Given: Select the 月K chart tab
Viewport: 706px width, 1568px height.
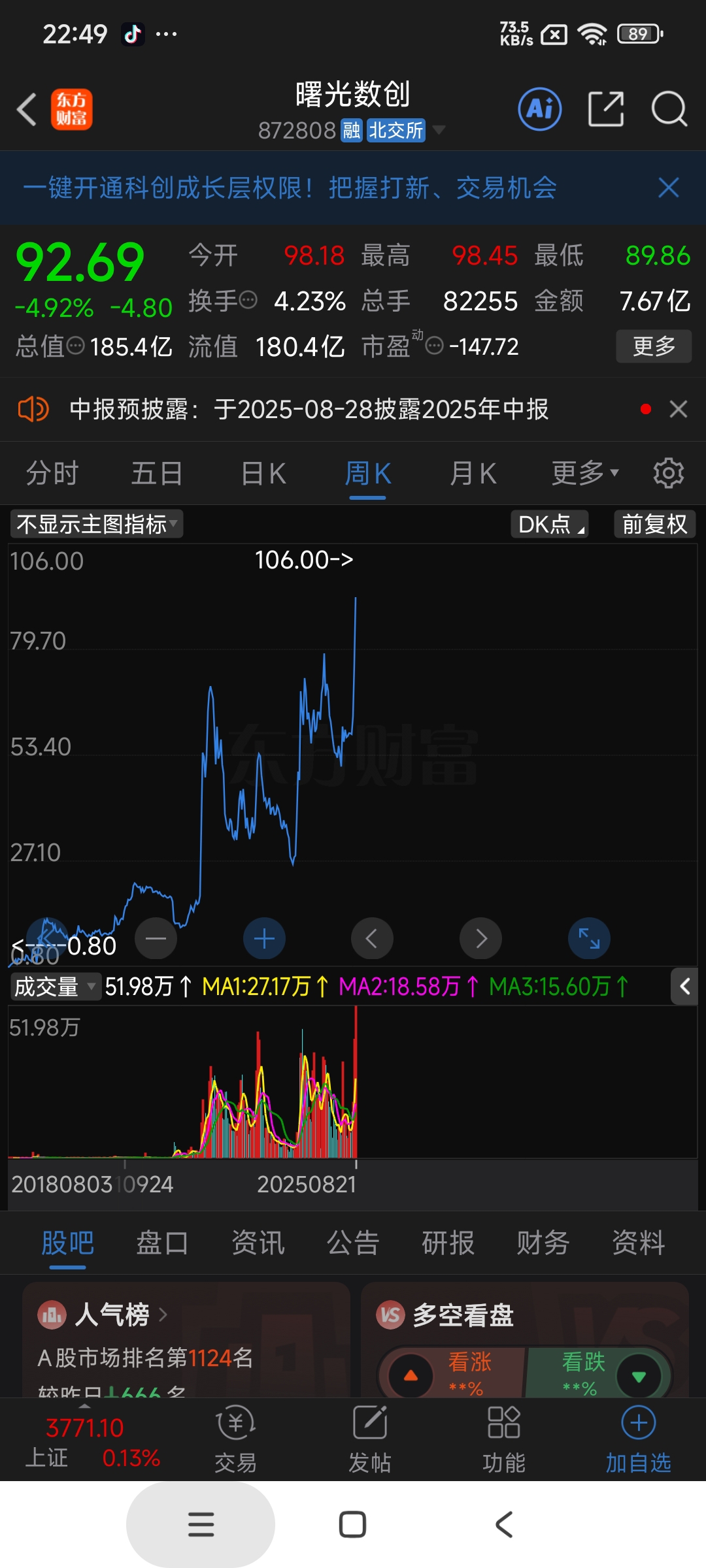Looking at the screenshot, I should [x=473, y=474].
